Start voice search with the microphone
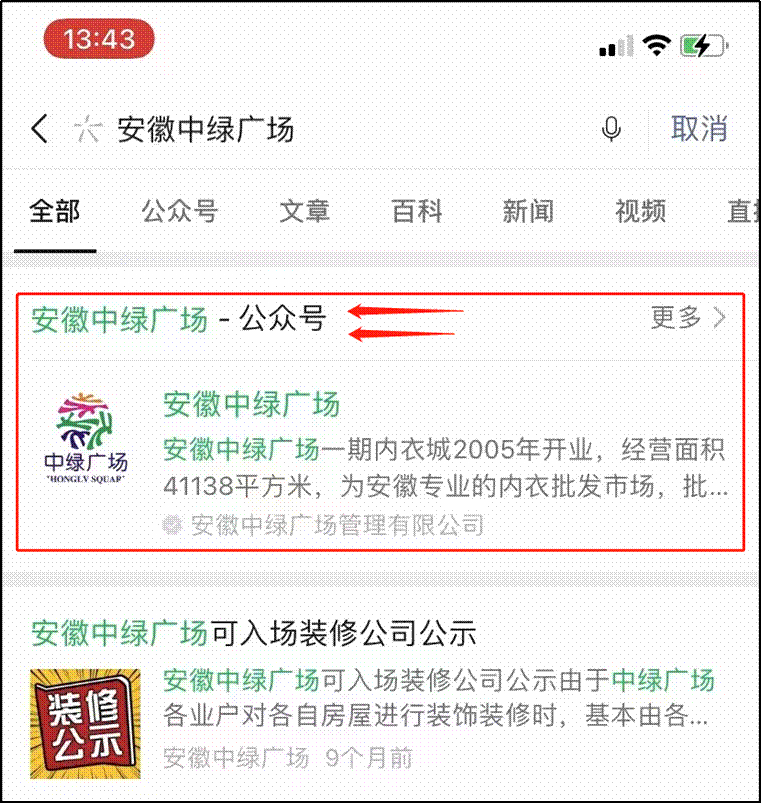Image resolution: width=761 pixels, height=803 pixels. click(611, 129)
